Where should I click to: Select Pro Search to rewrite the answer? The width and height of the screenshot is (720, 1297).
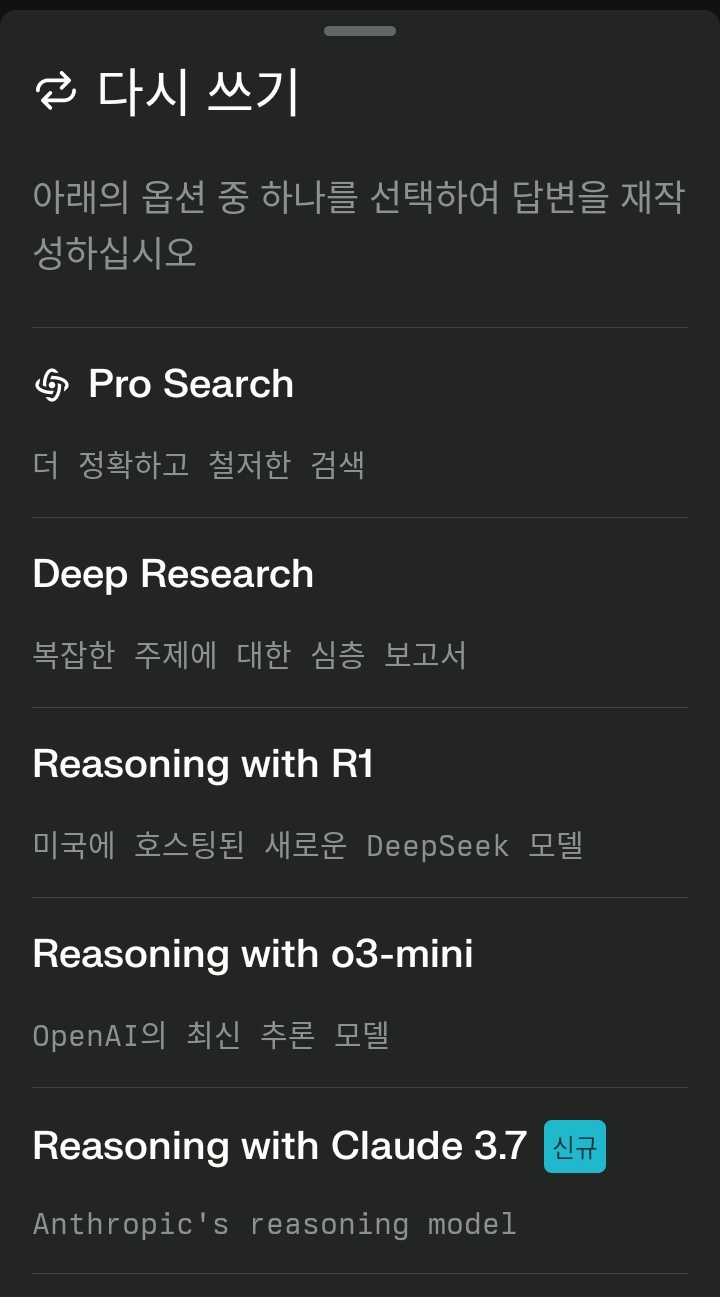click(x=190, y=385)
